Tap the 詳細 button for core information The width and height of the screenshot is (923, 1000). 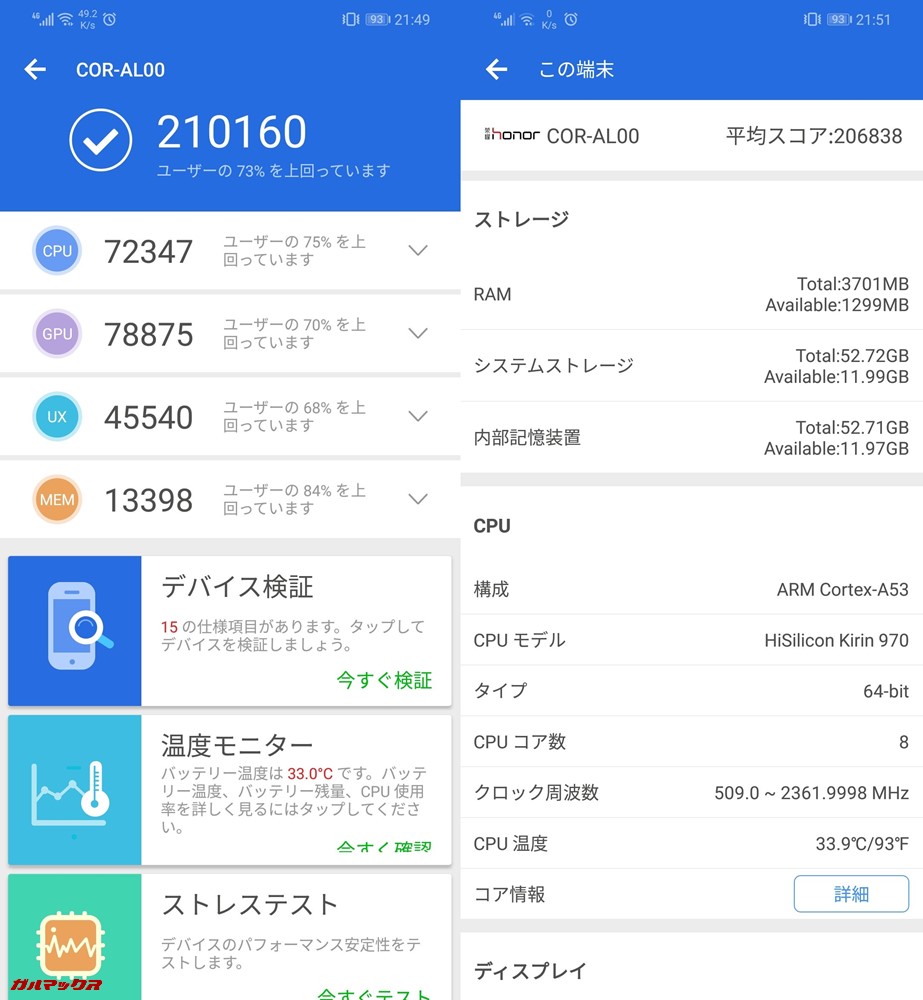coord(851,894)
